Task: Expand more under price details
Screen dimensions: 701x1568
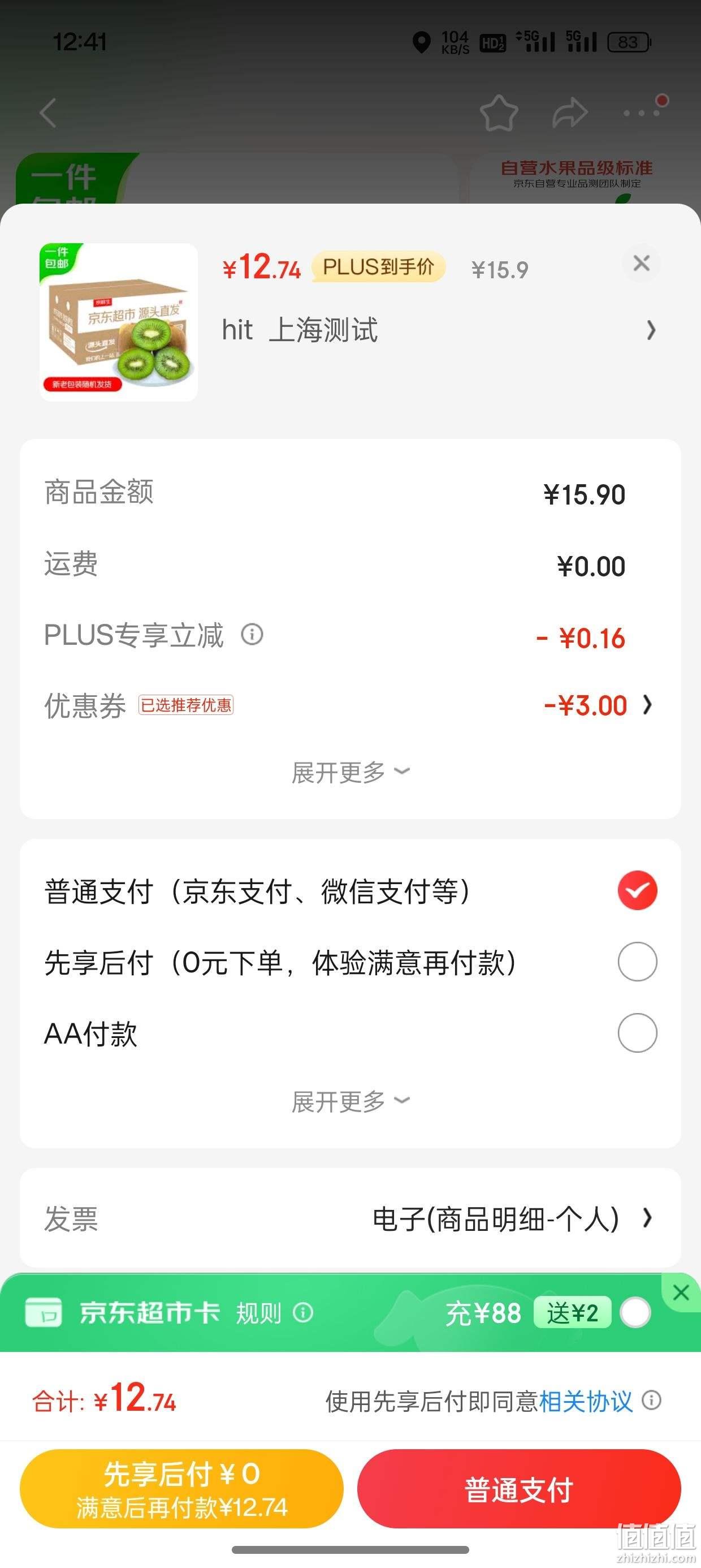Action: click(x=350, y=773)
